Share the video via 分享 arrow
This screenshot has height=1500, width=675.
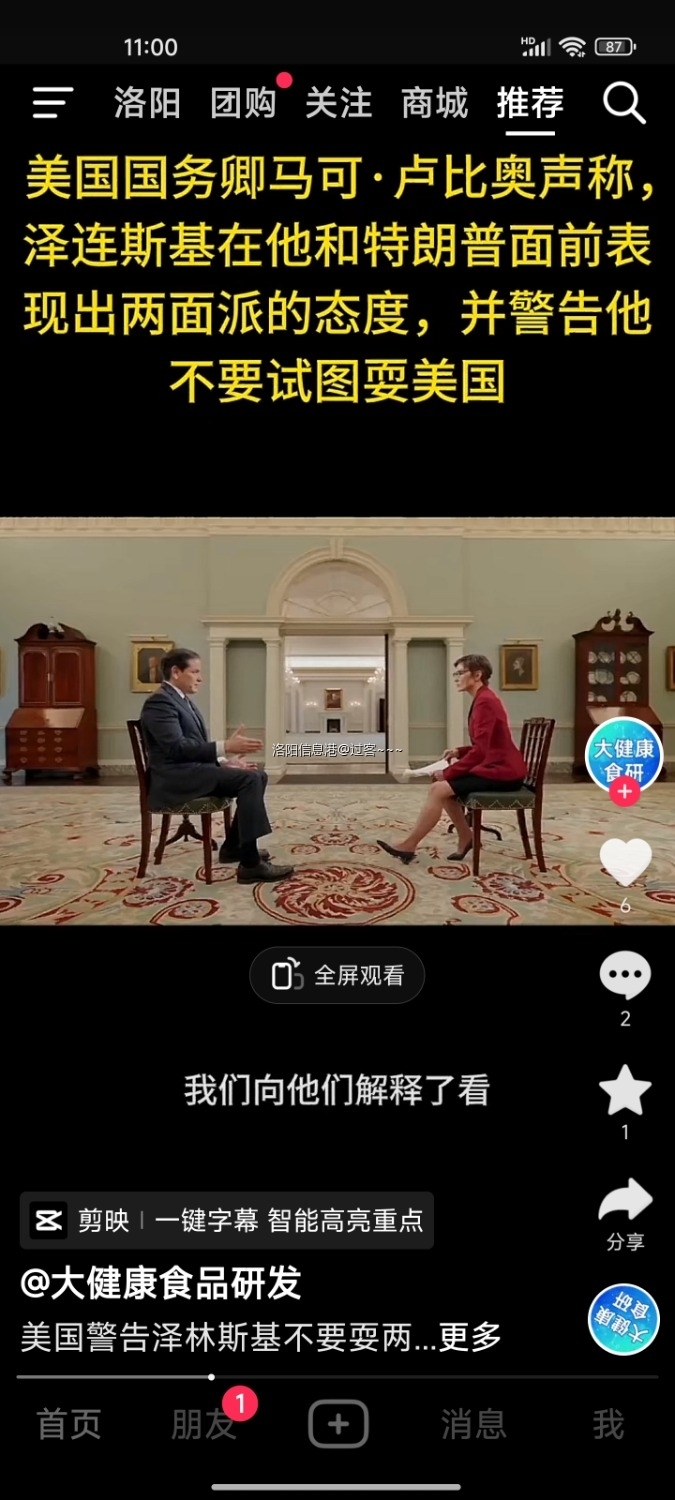point(625,1203)
